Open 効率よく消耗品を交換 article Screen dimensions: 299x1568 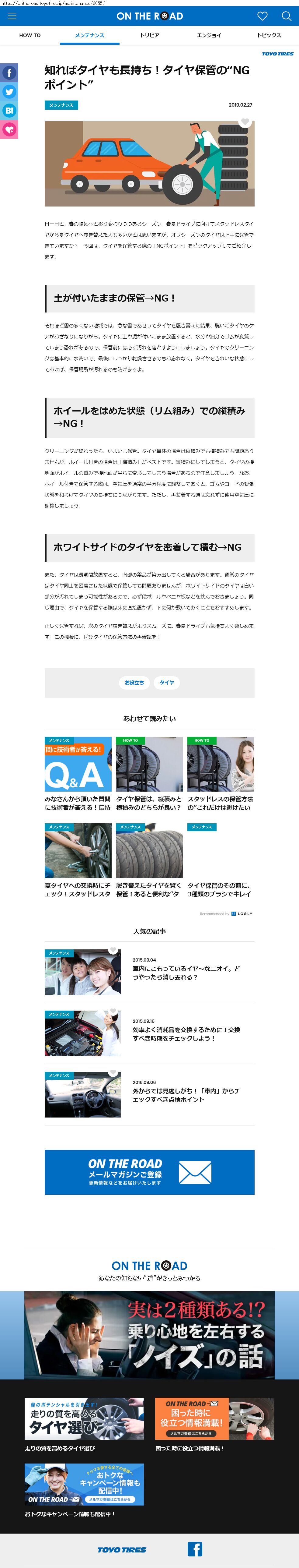click(x=186, y=1033)
